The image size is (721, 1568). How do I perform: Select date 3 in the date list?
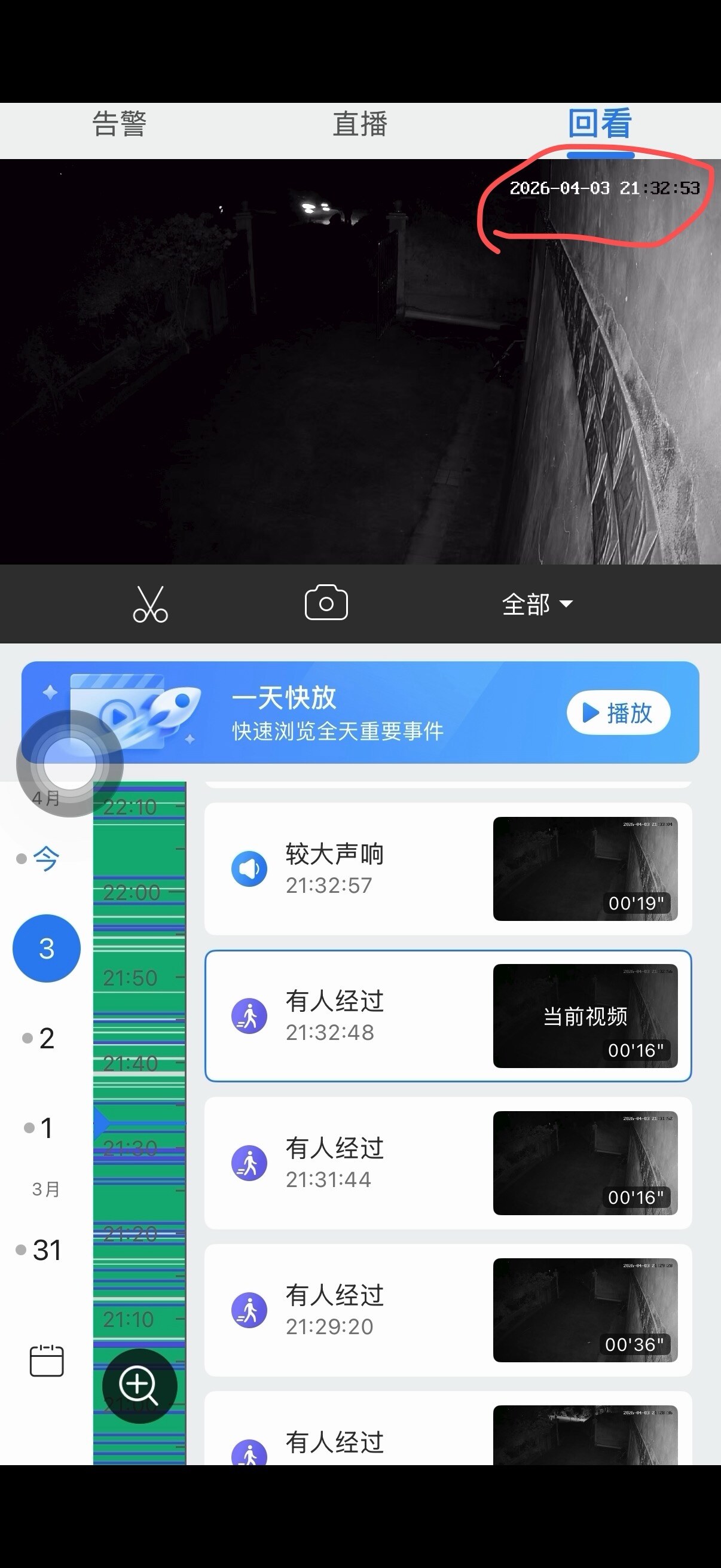point(47,948)
